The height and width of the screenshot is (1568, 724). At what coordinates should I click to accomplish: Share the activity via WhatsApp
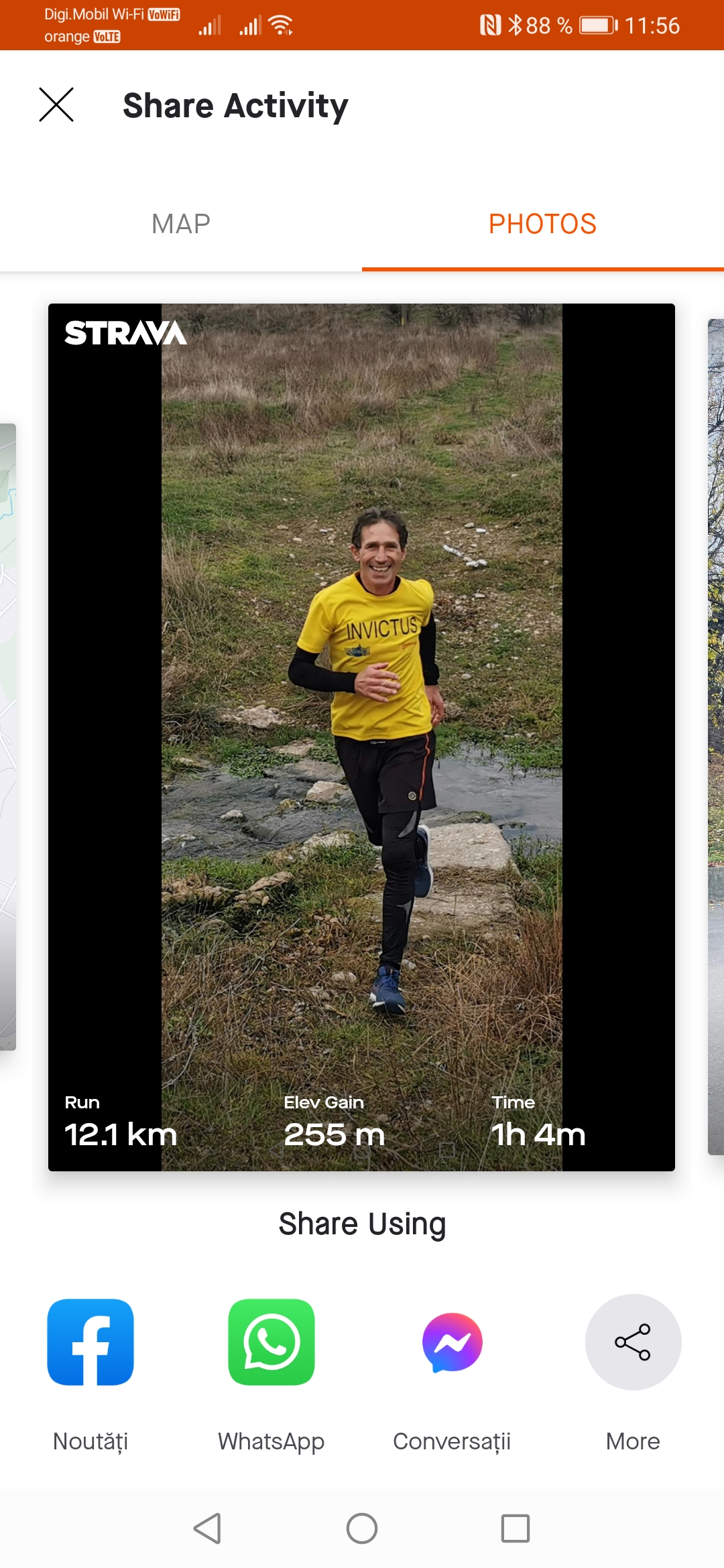pyautogui.click(x=271, y=1342)
